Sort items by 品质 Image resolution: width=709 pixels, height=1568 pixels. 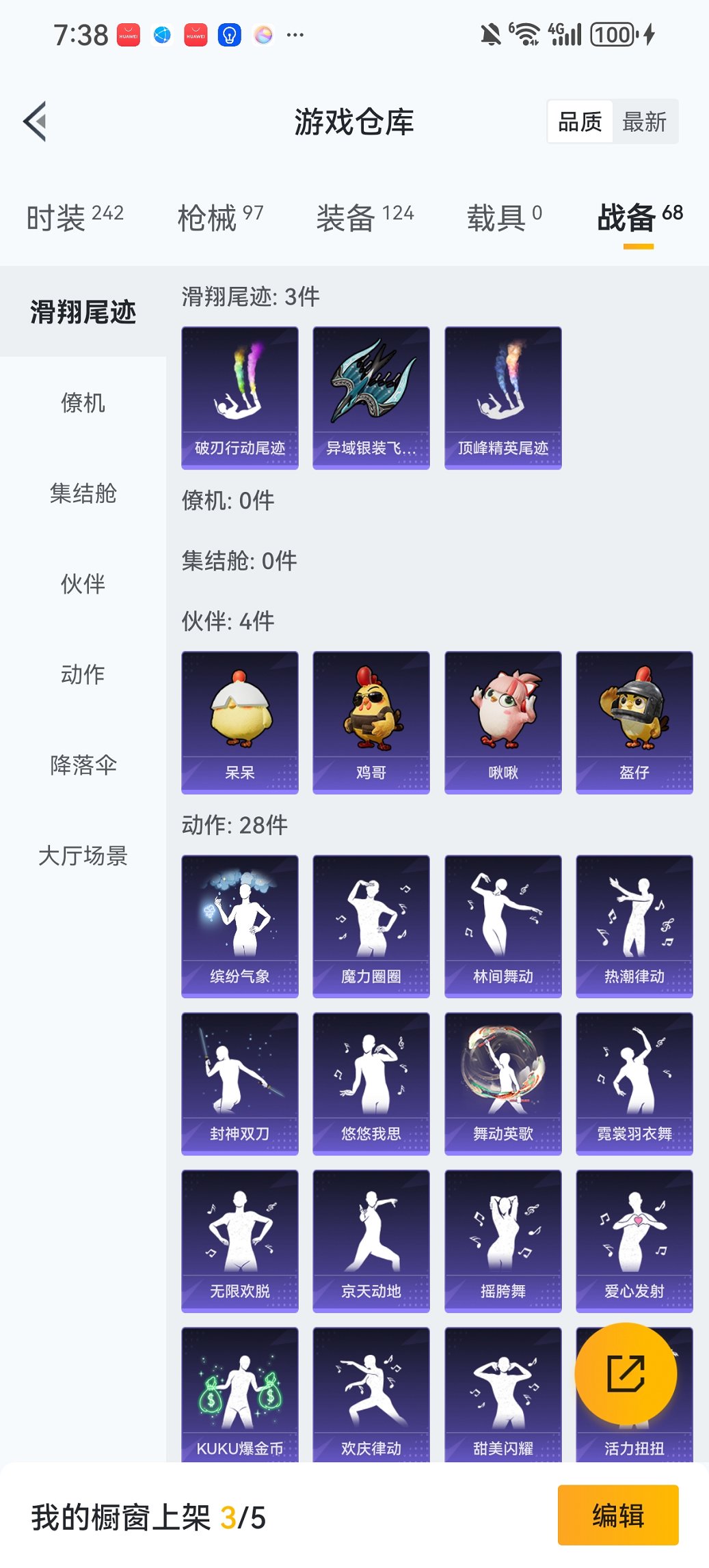[x=580, y=122]
